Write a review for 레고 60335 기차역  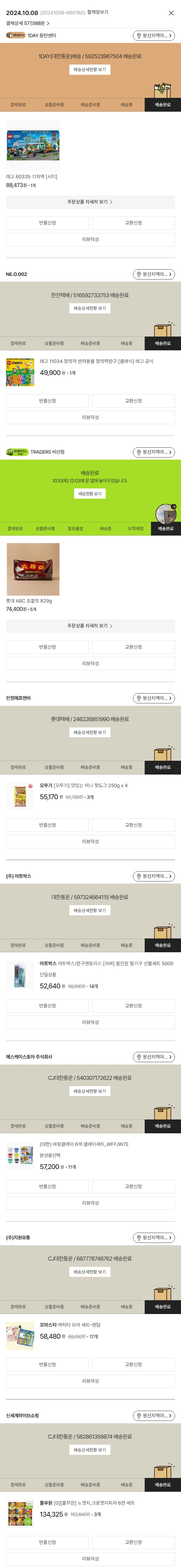tap(90, 239)
